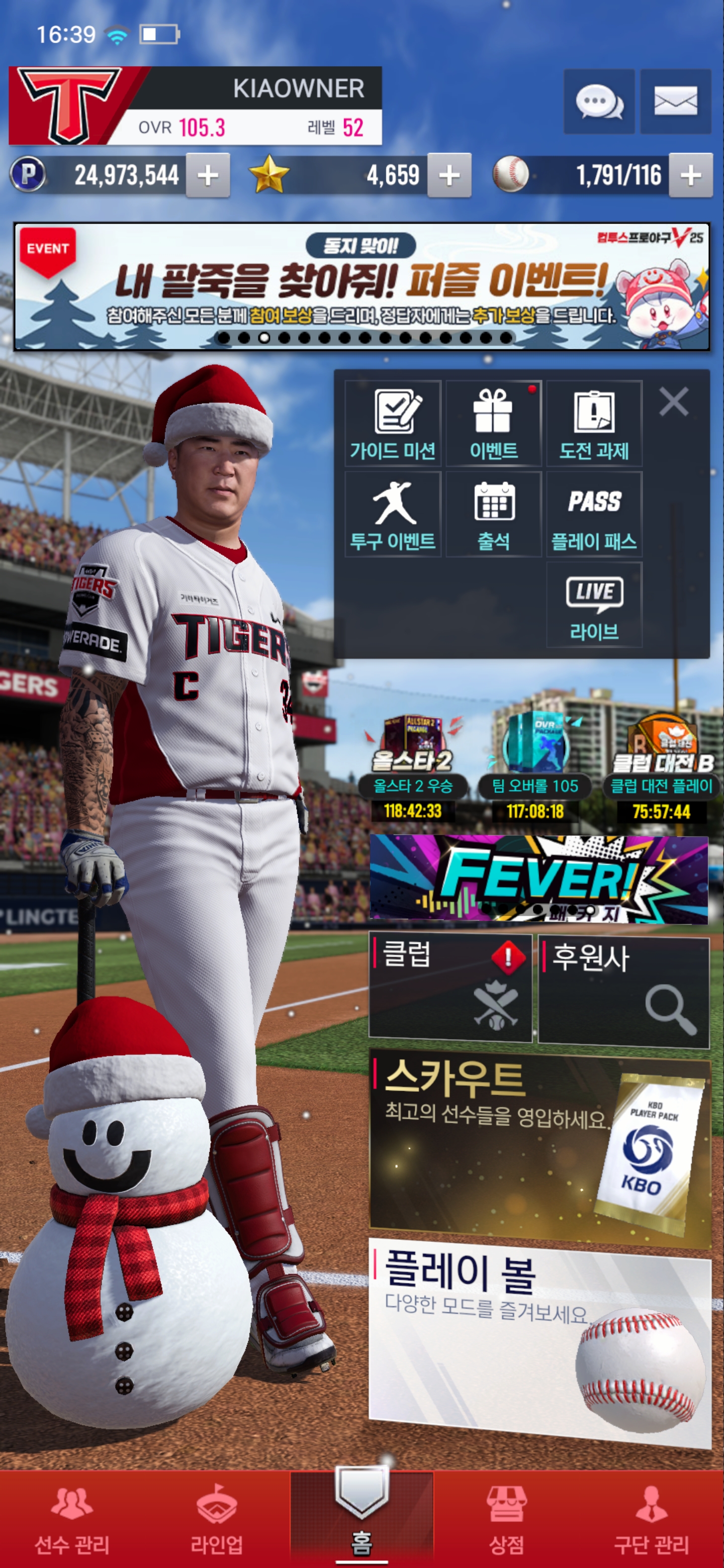This screenshot has height=1568, width=724.
Task: Open 가이드 미션 menu
Action: (x=393, y=424)
